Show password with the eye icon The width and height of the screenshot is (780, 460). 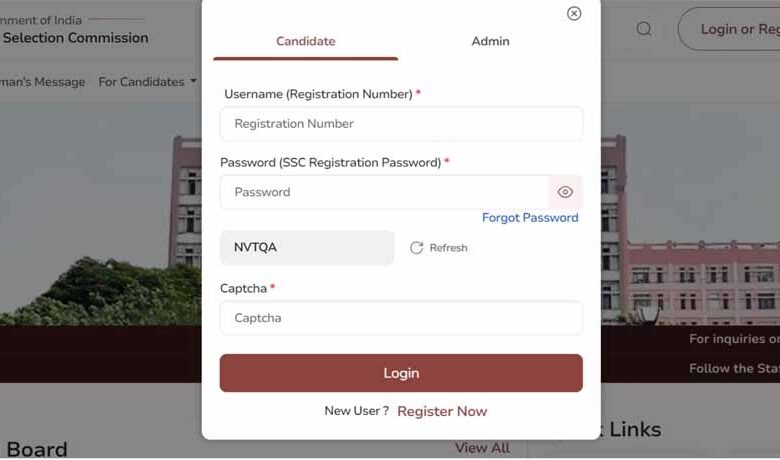(565, 192)
